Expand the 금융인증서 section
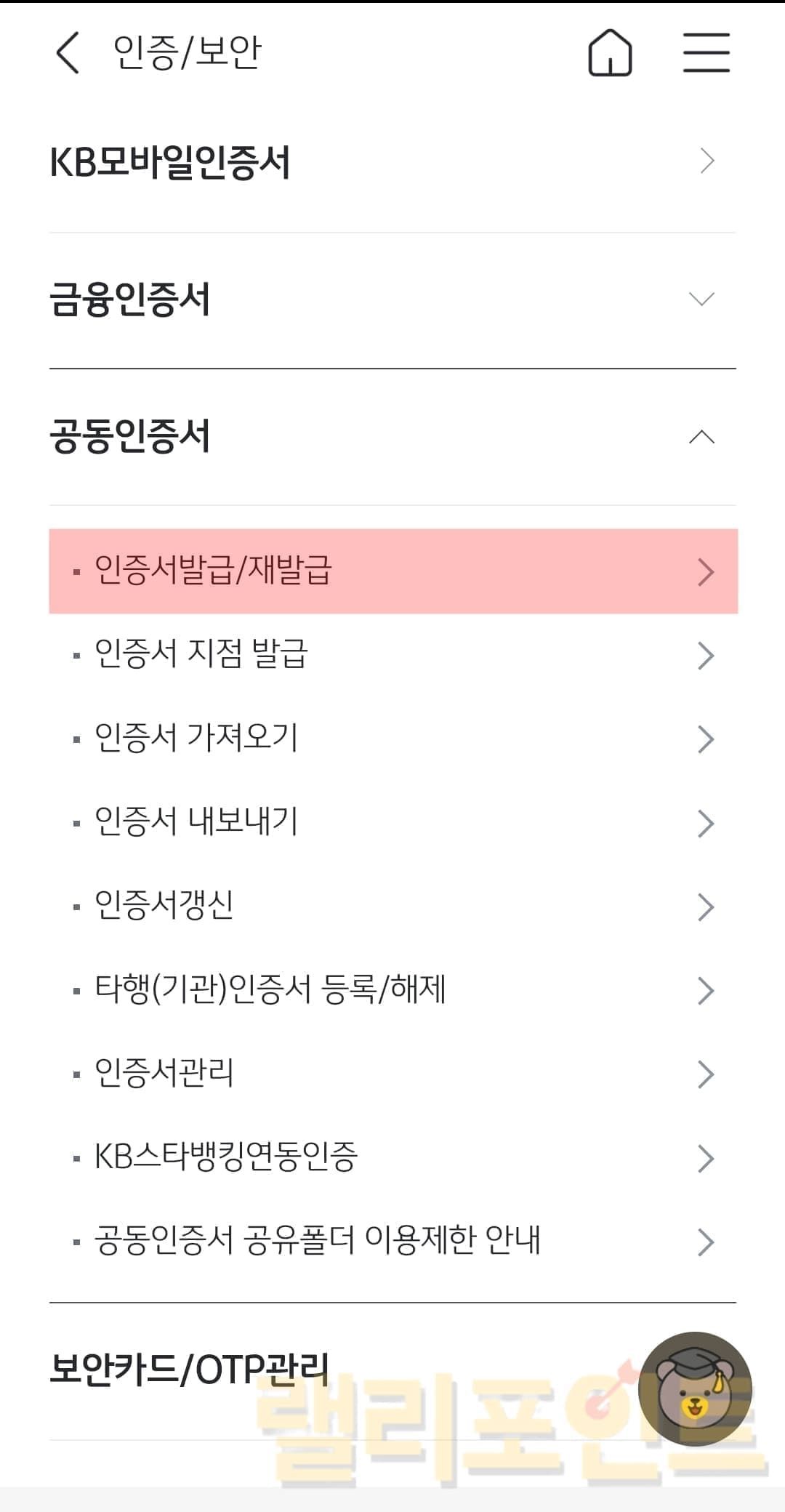785x1512 pixels. pyautogui.click(x=392, y=299)
